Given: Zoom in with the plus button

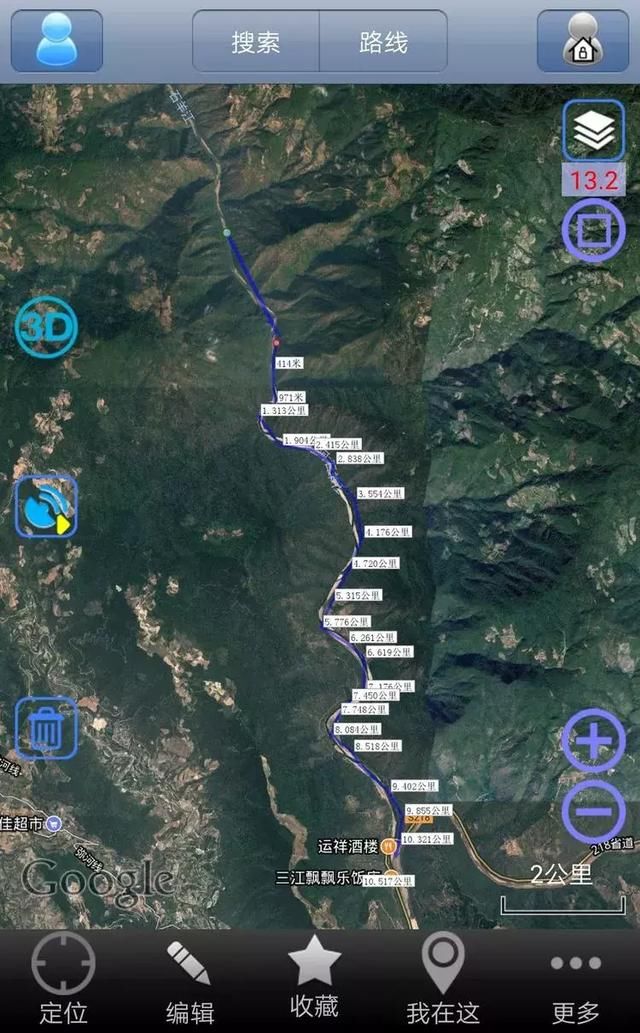Looking at the screenshot, I should pyautogui.click(x=593, y=741).
